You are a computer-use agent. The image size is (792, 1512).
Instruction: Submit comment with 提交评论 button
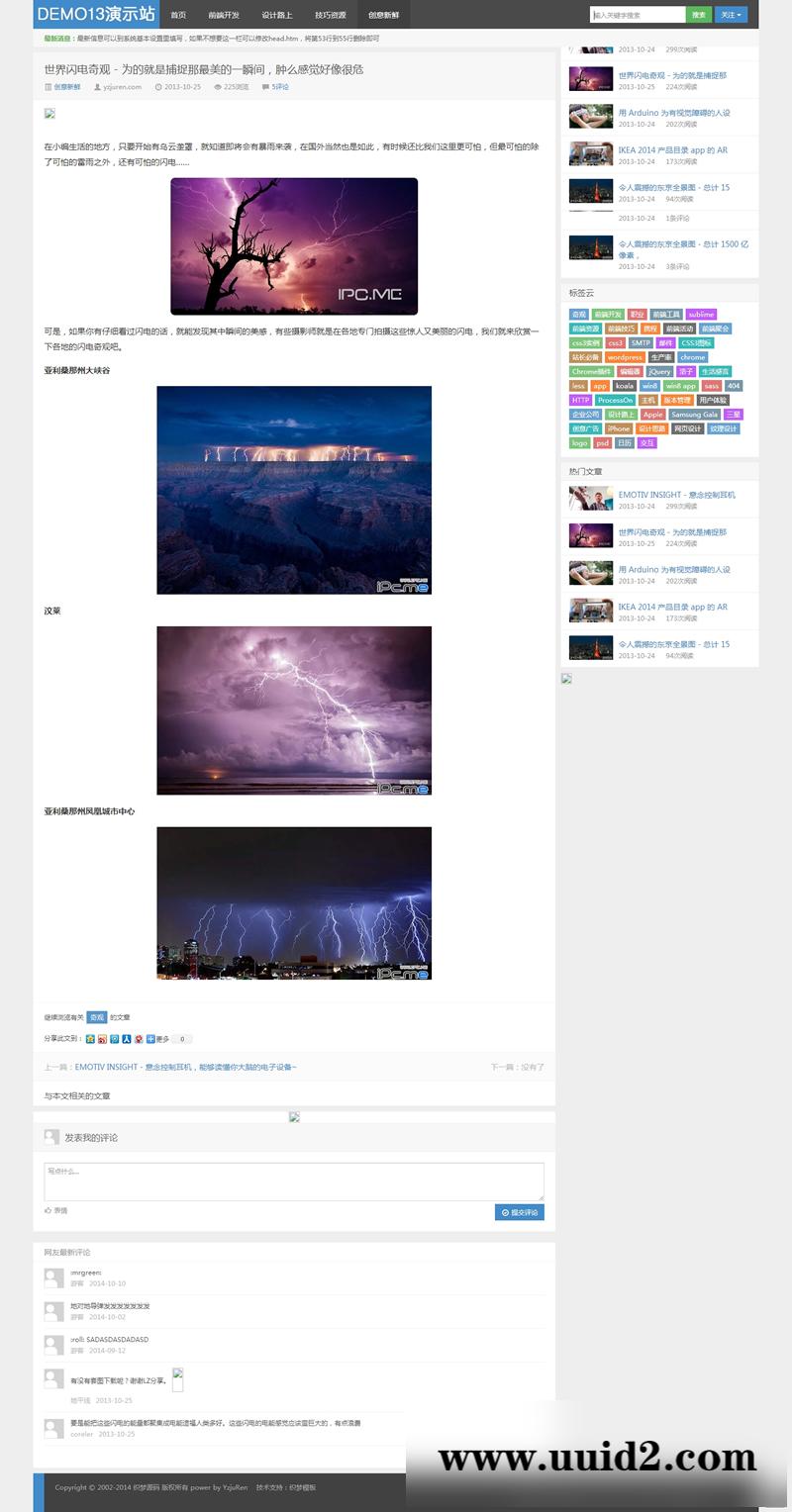[x=519, y=1212]
